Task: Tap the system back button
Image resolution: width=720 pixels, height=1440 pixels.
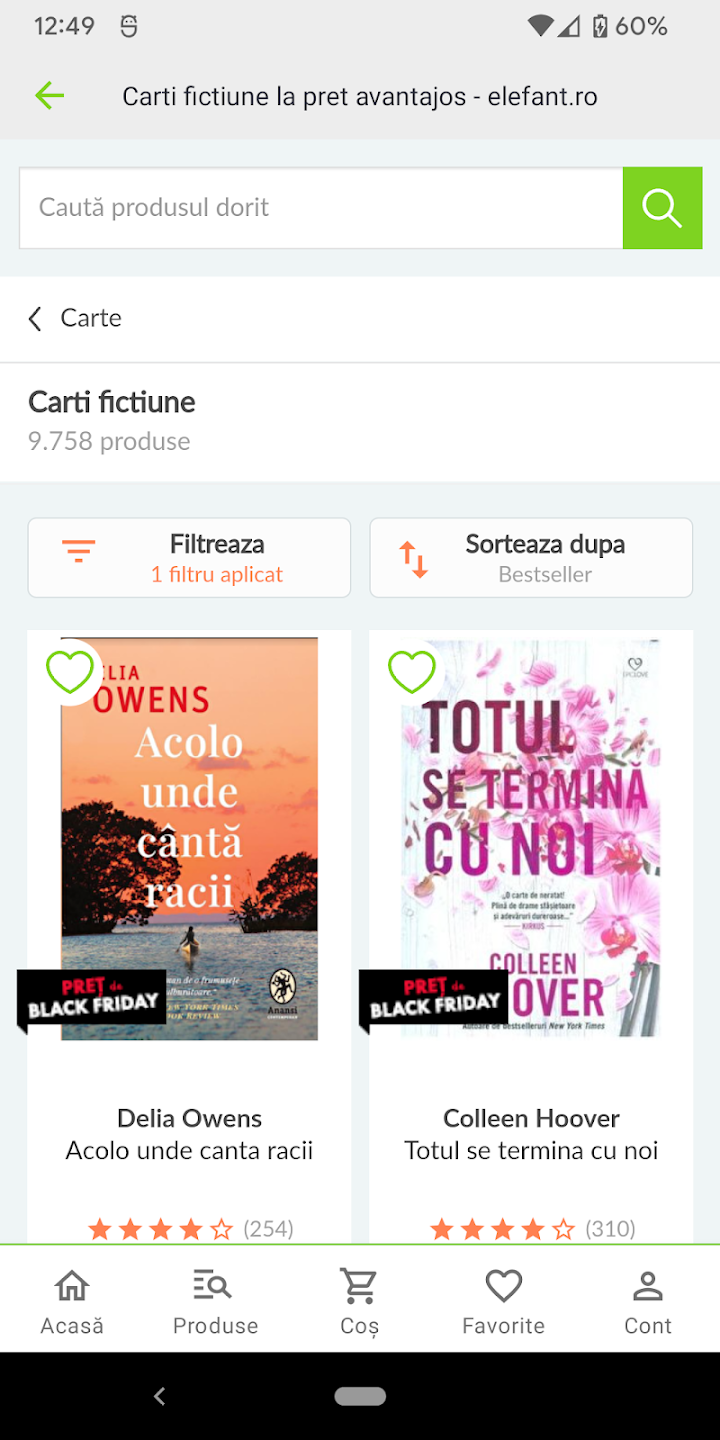Action: [x=159, y=1396]
